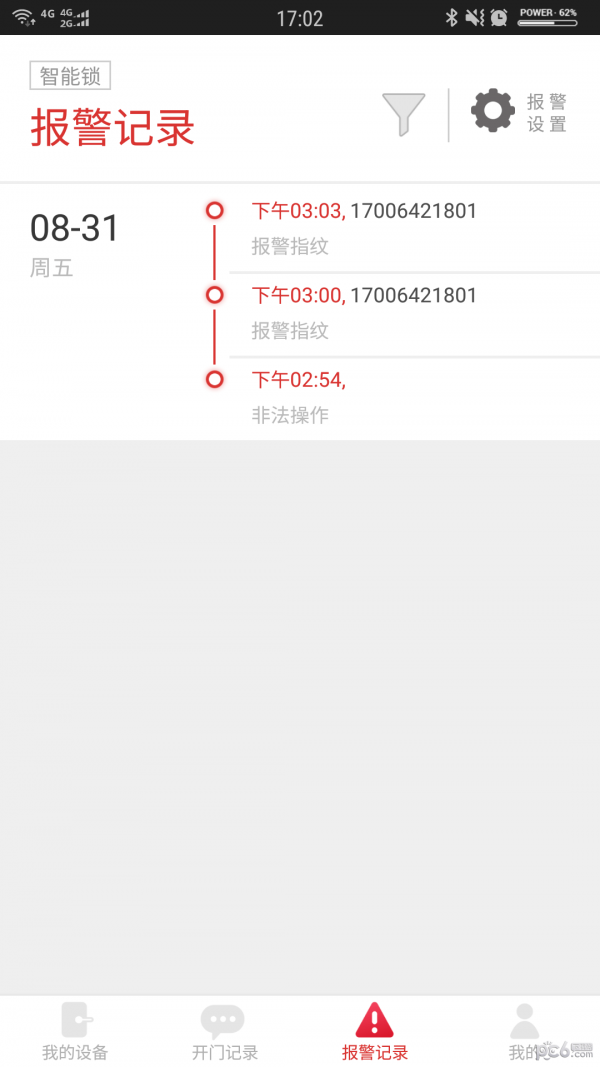Switch to the 我的设备 tab
Image resolution: width=600 pixels, height=1067 pixels.
pos(75,1031)
